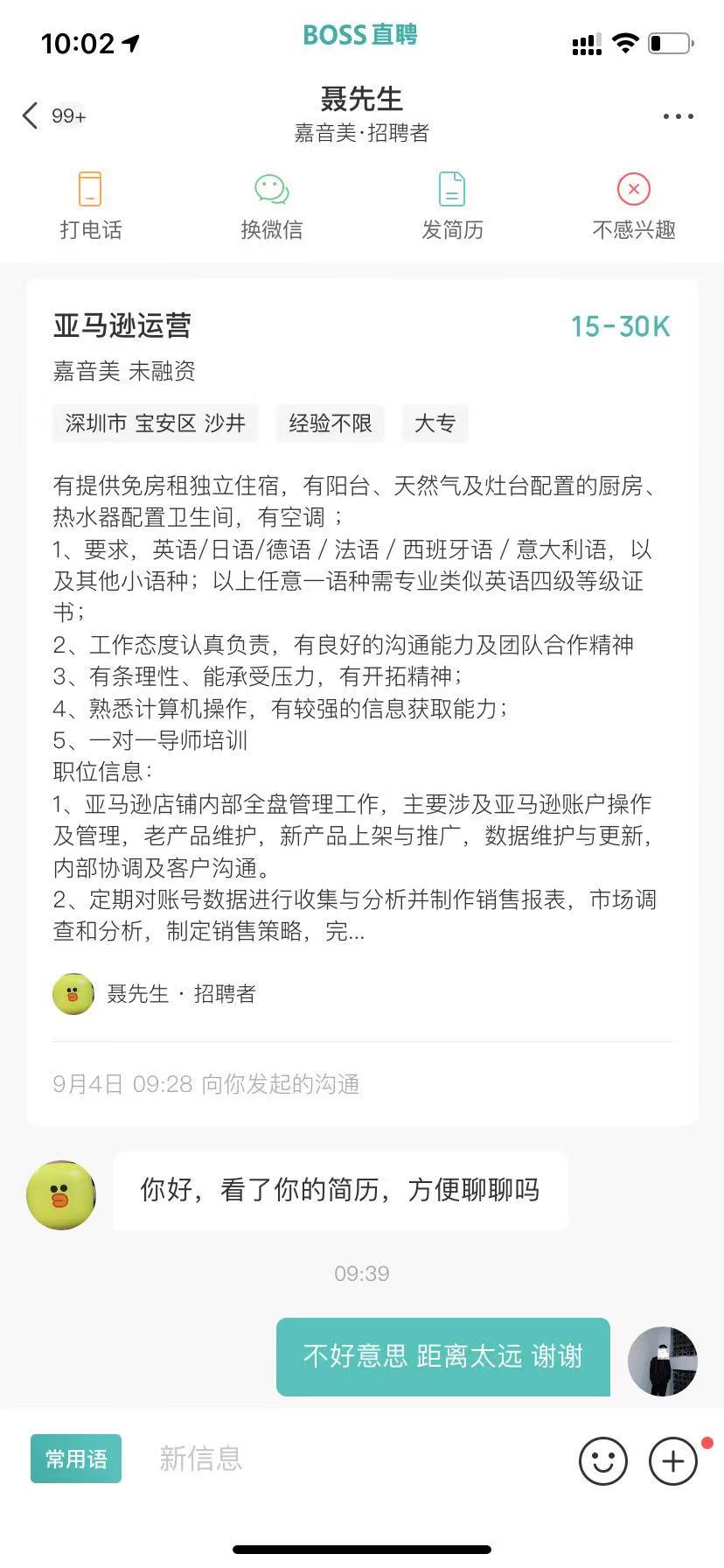Open the three-dot overflow menu
The width and height of the screenshot is (724, 1568).
[678, 116]
